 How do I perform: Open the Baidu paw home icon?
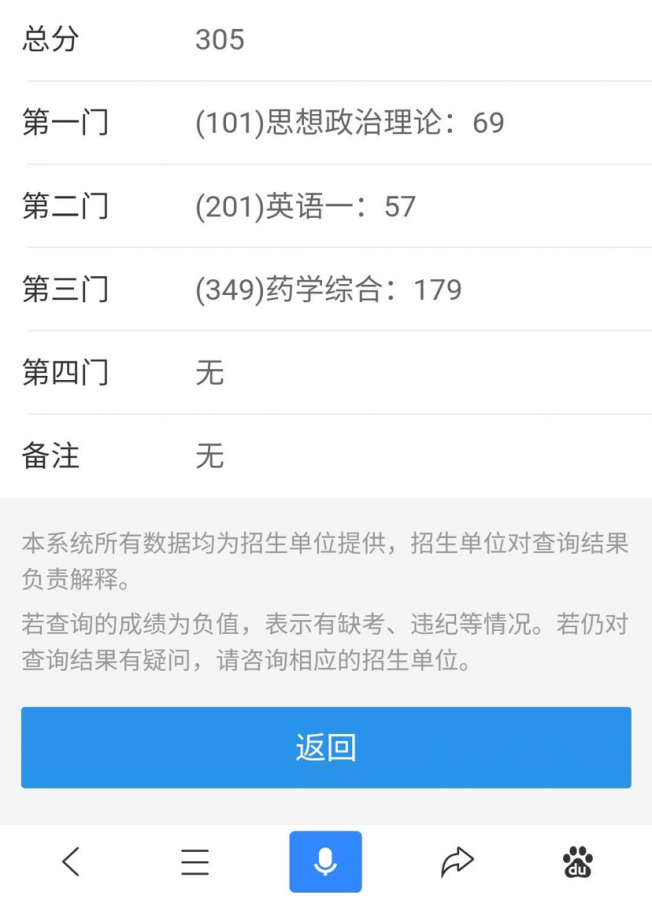[x=578, y=861]
